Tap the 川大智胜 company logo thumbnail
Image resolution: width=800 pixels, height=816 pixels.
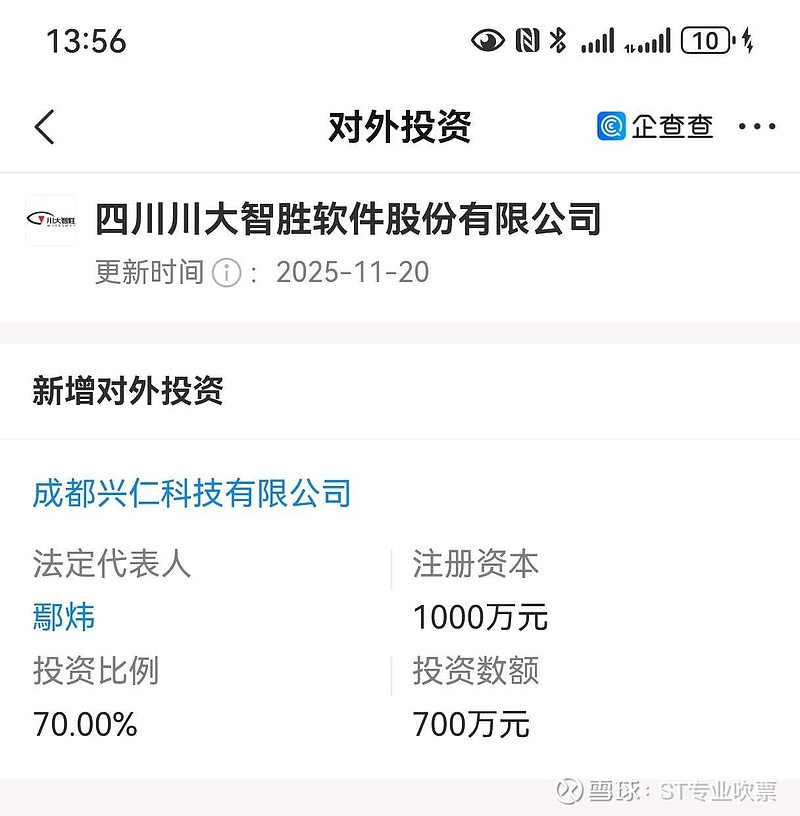click(x=52, y=220)
